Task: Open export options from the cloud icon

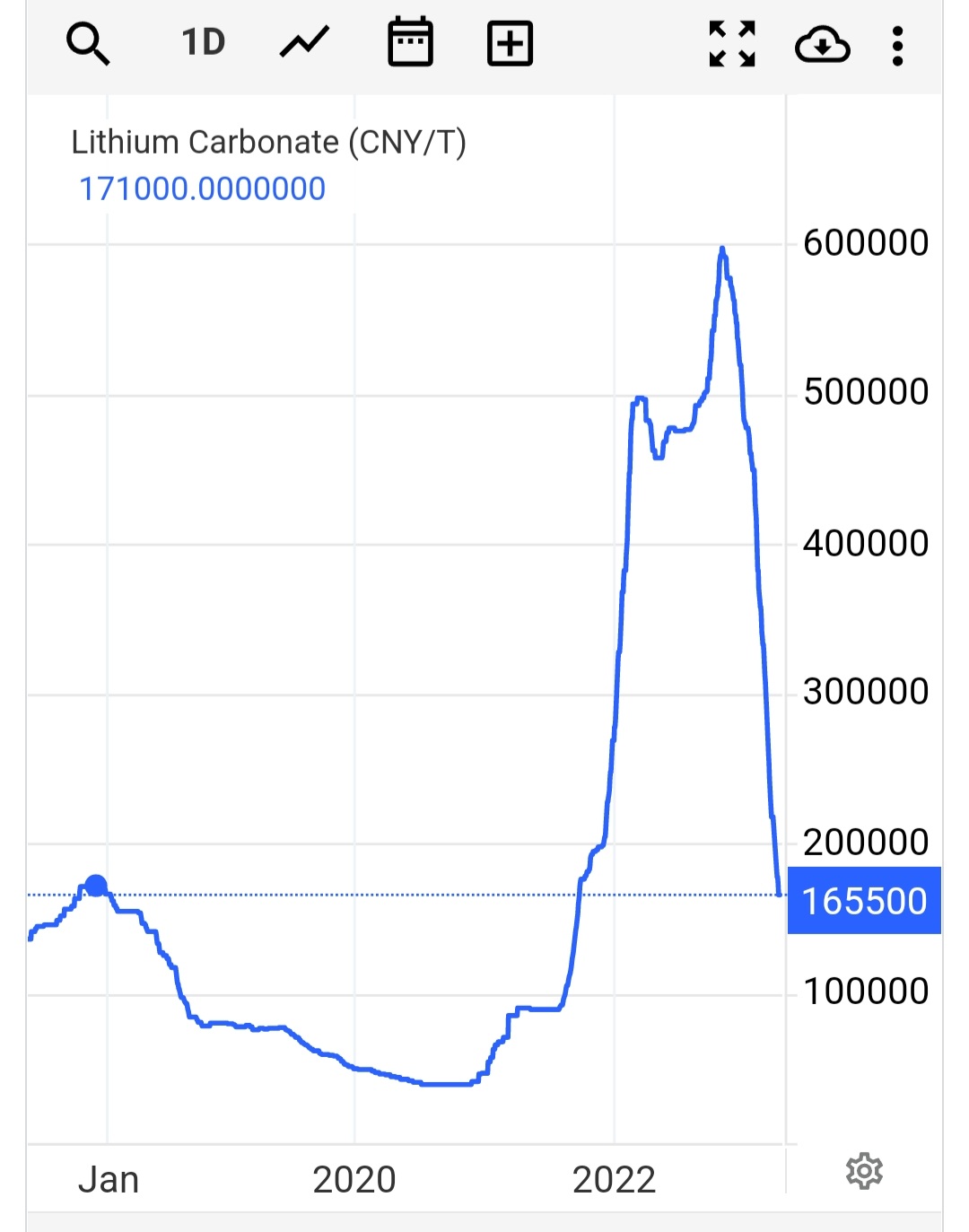Action: click(822, 44)
